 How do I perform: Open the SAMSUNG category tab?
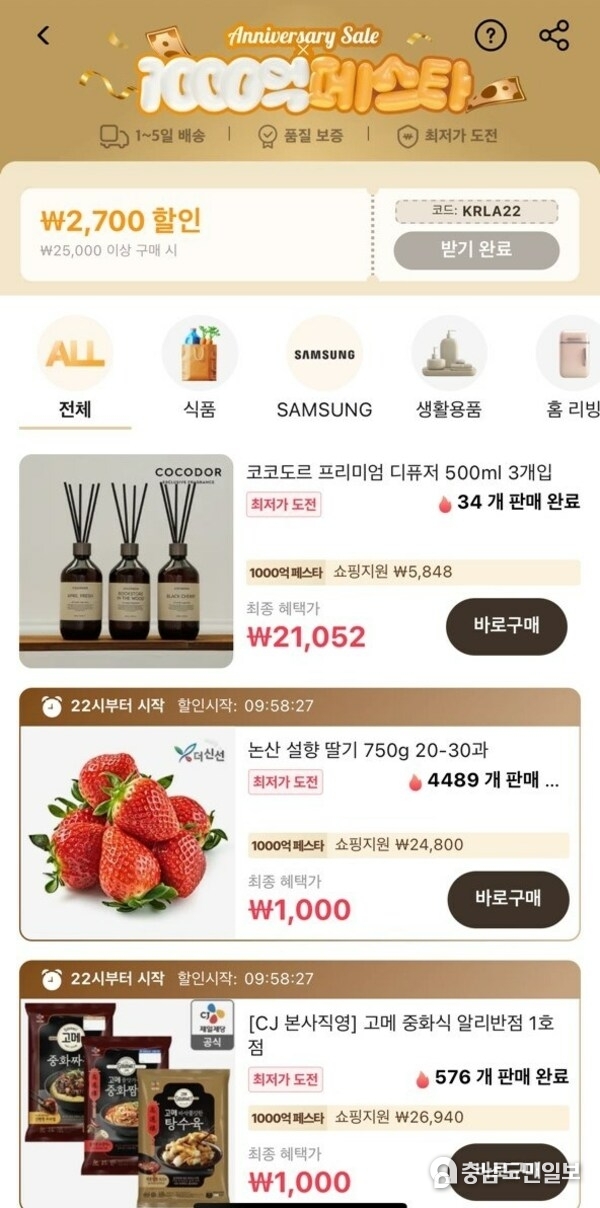324,368
